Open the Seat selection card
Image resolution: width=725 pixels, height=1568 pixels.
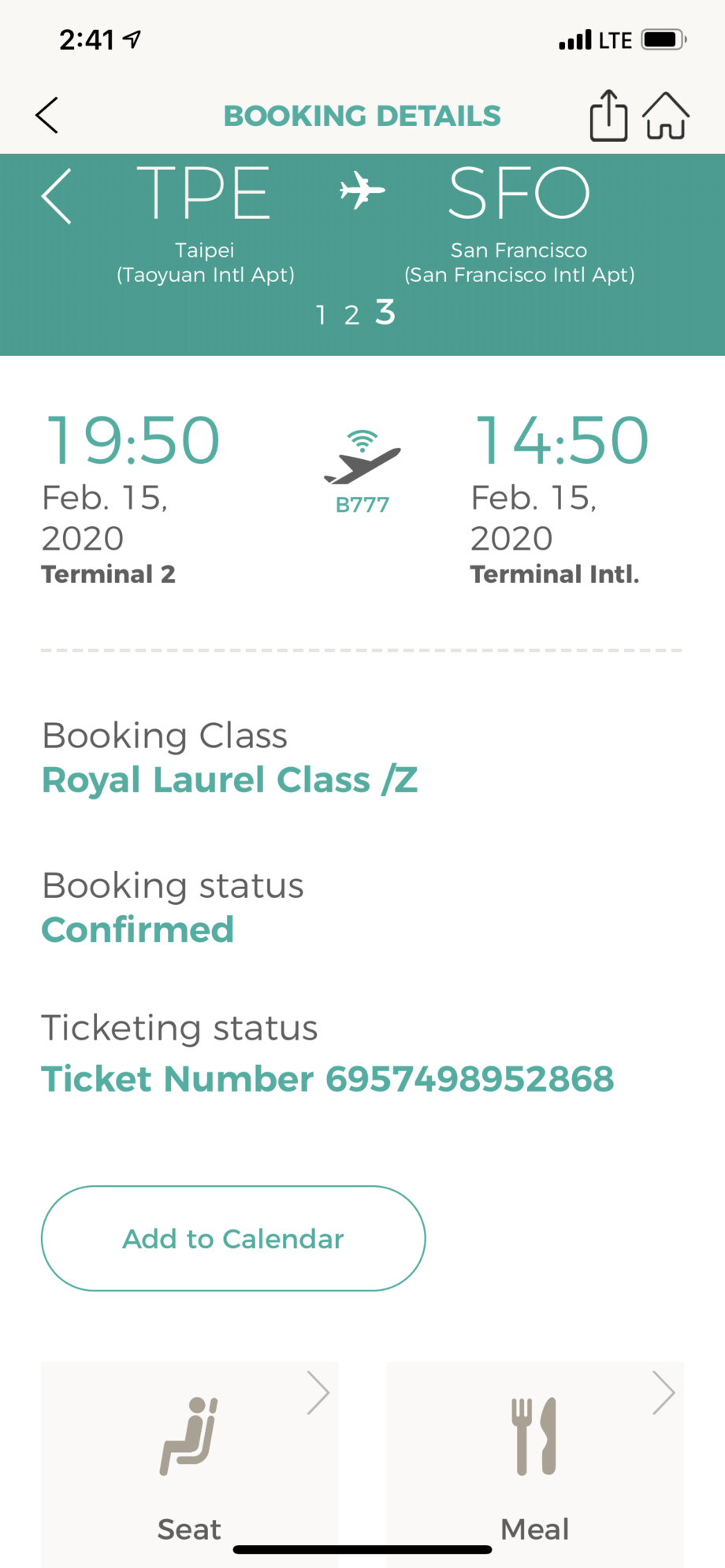coord(190,1463)
